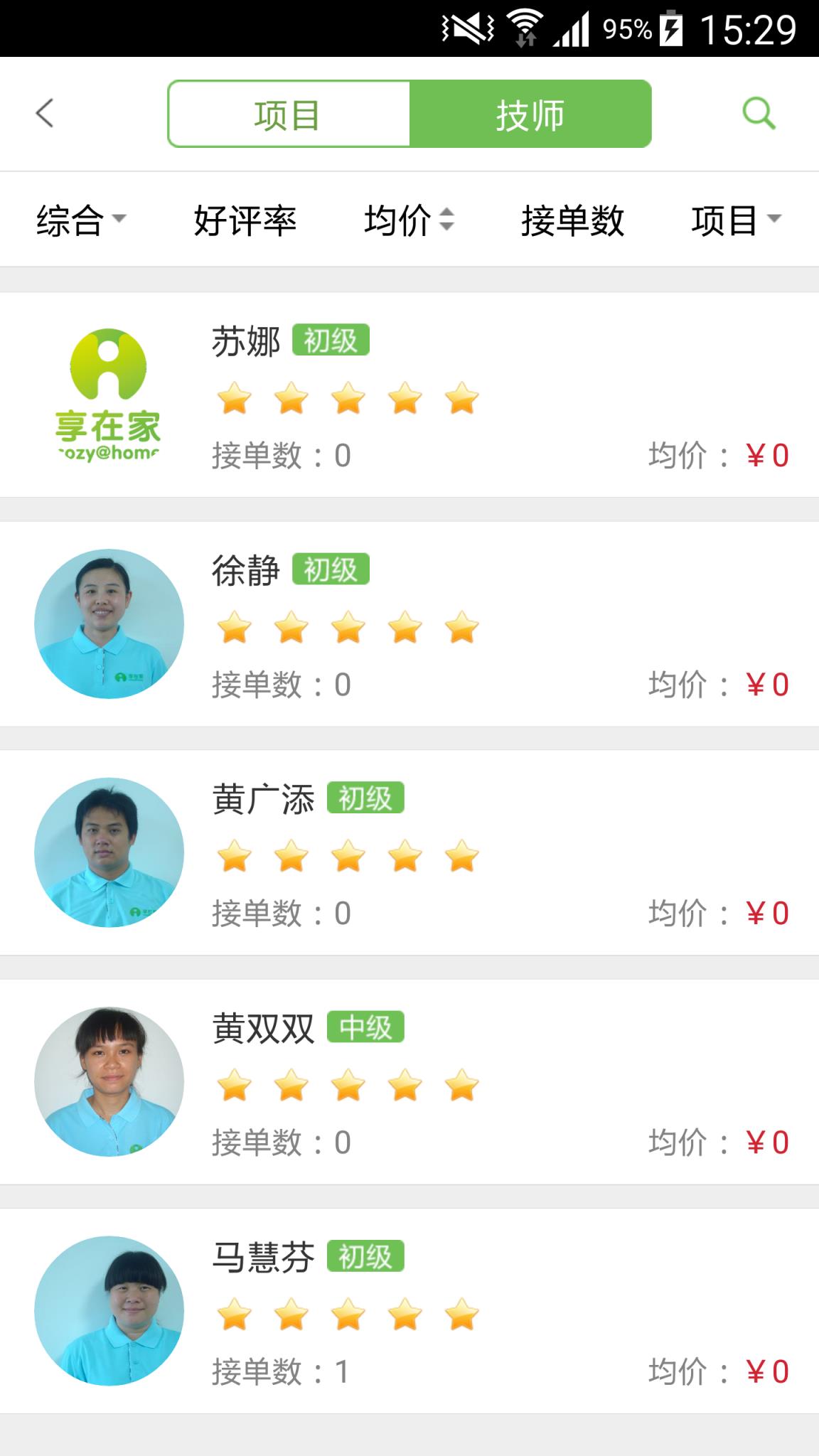This screenshot has width=819, height=1456.
Task: Sort list by 均价
Action: click(409, 220)
